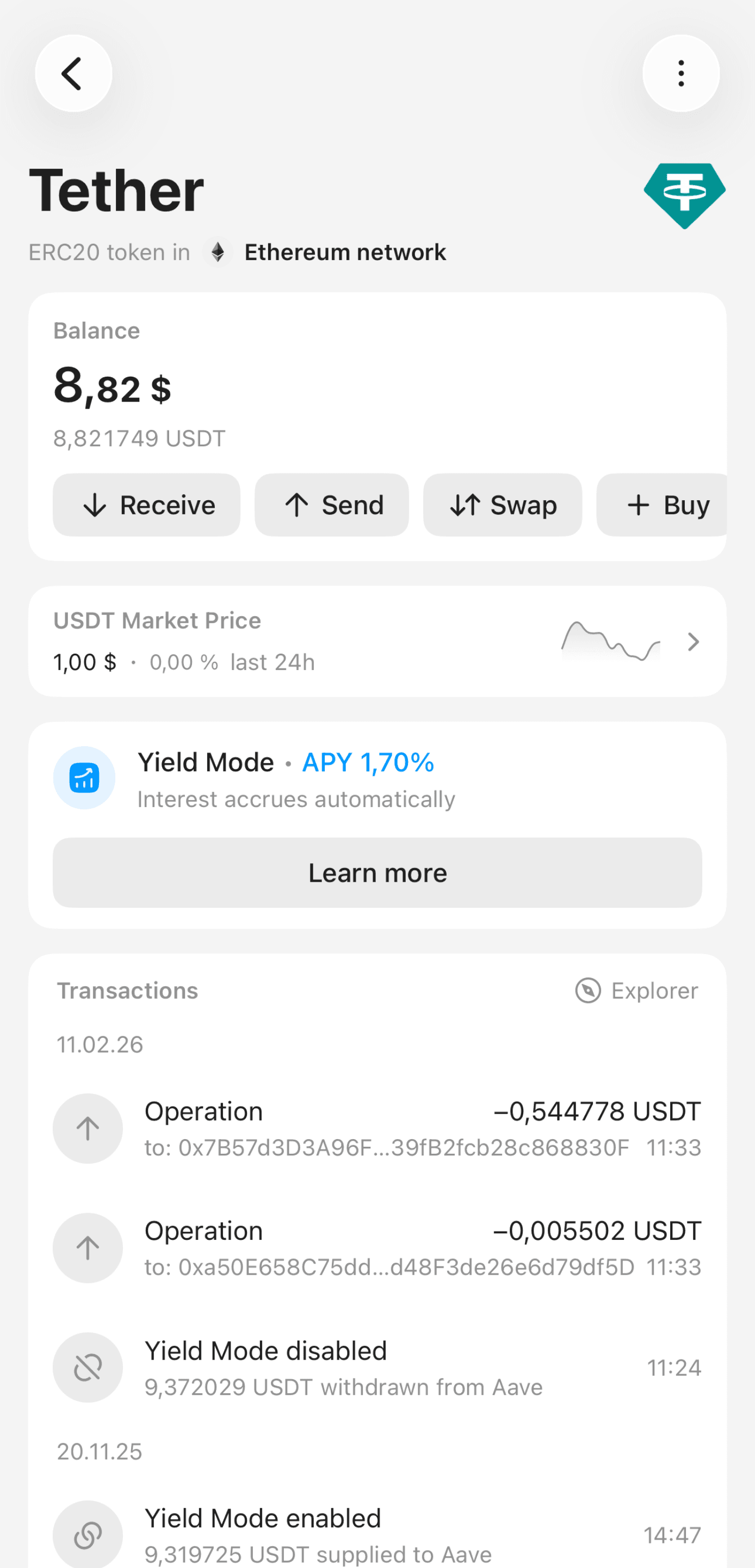Open the USDT Market Price chart
The height and width of the screenshot is (1568, 755).
[x=377, y=642]
